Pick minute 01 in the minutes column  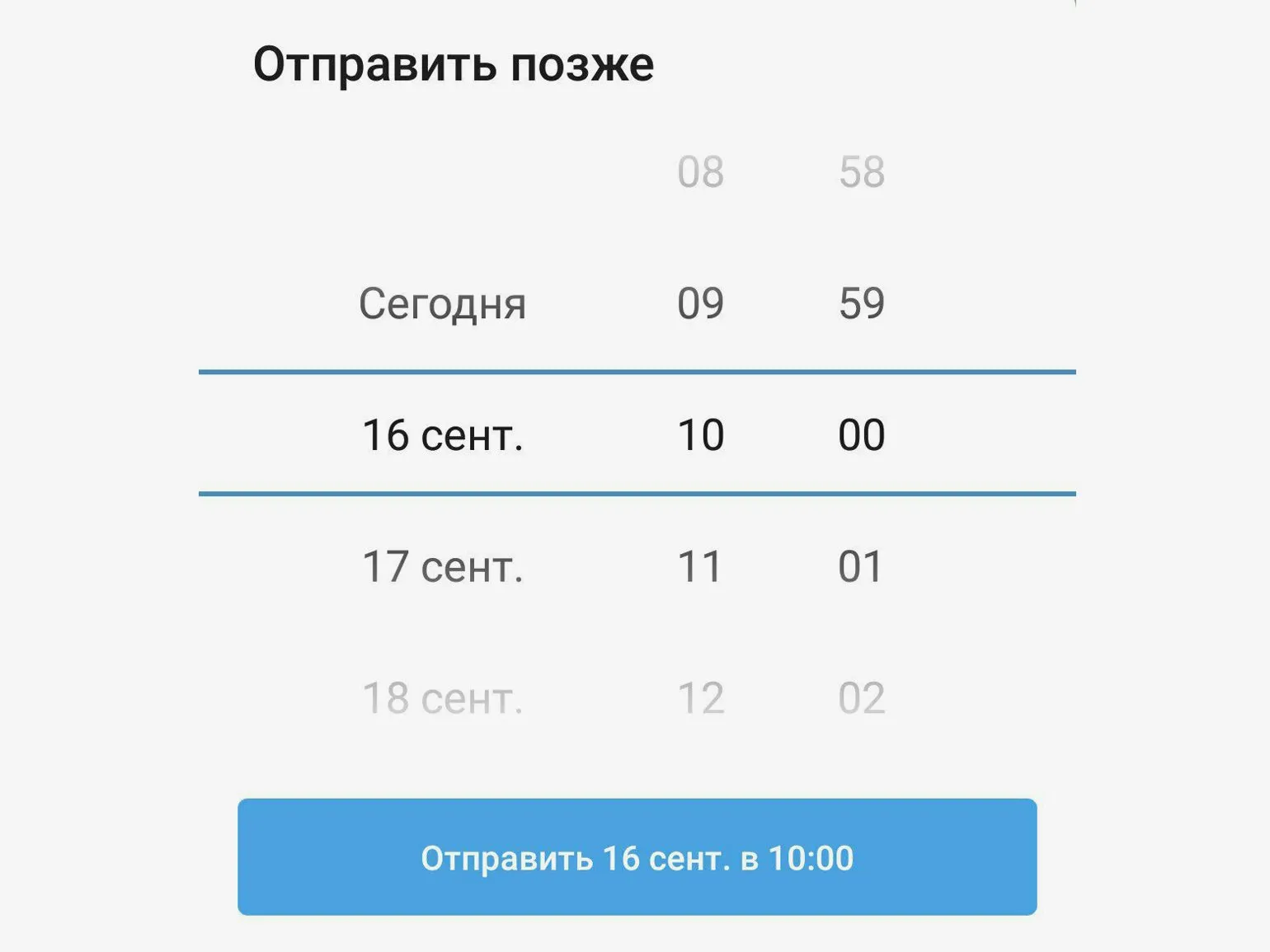pyautogui.click(x=861, y=567)
